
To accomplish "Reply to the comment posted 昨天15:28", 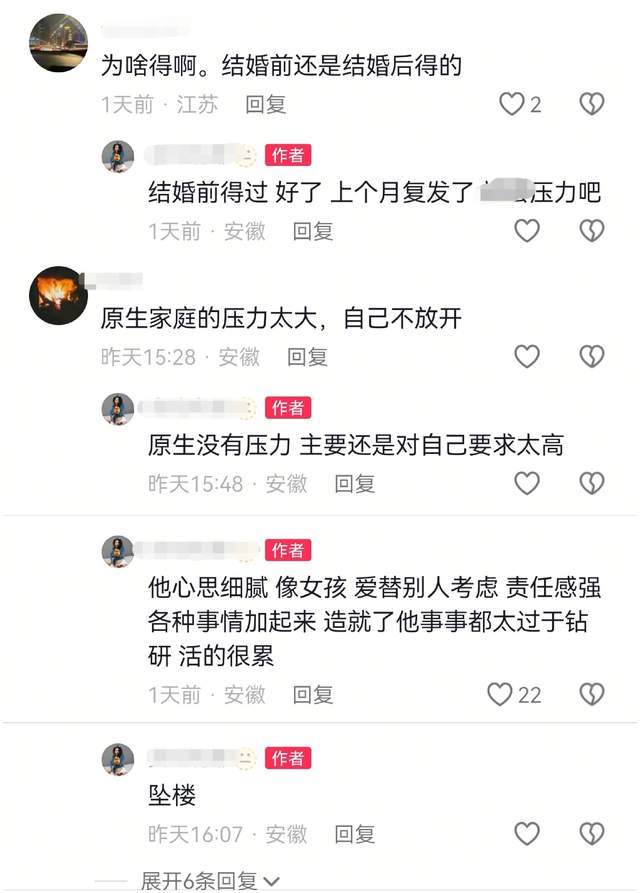I will pyautogui.click(x=307, y=356).
